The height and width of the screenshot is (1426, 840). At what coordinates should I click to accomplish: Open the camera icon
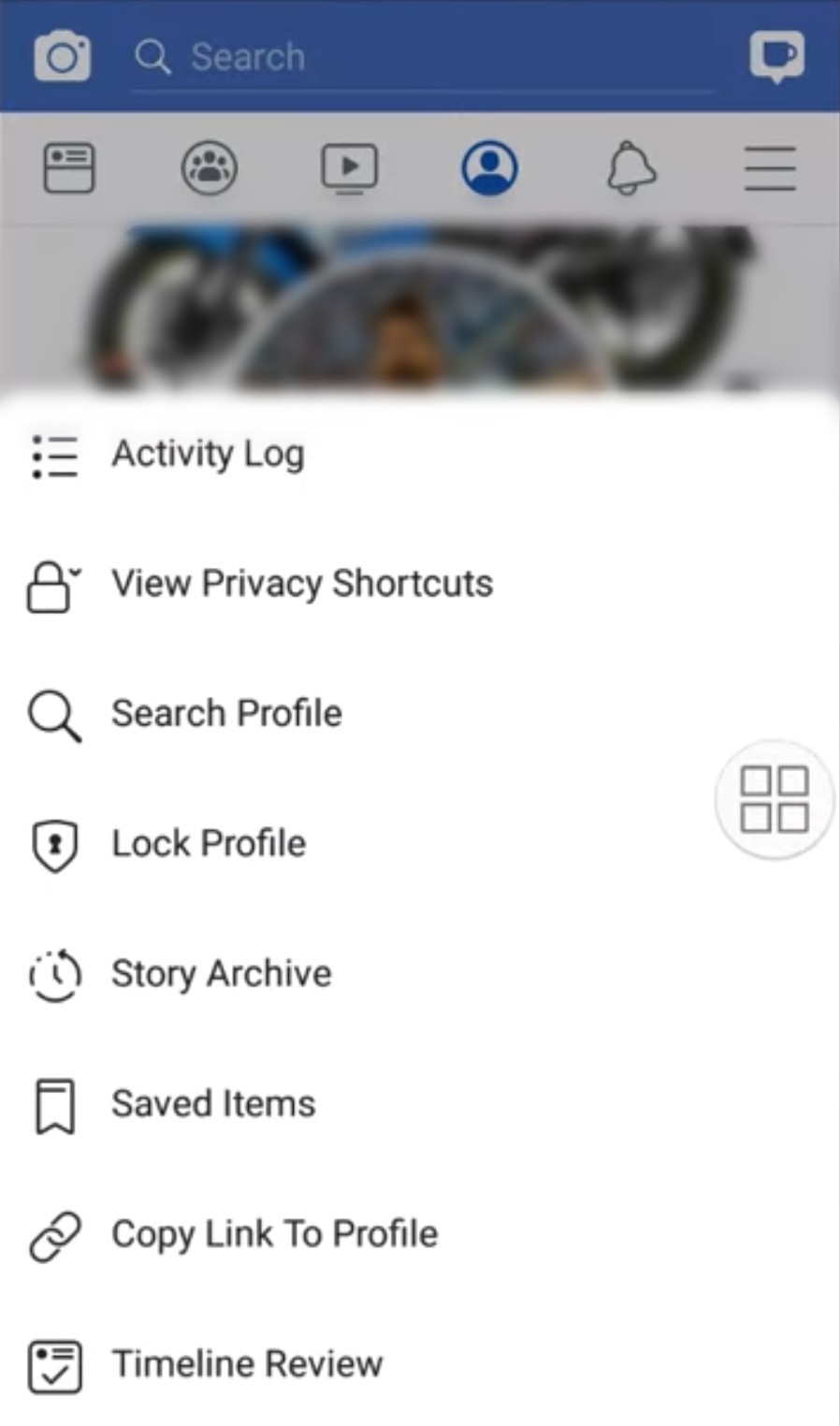(62, 56)
